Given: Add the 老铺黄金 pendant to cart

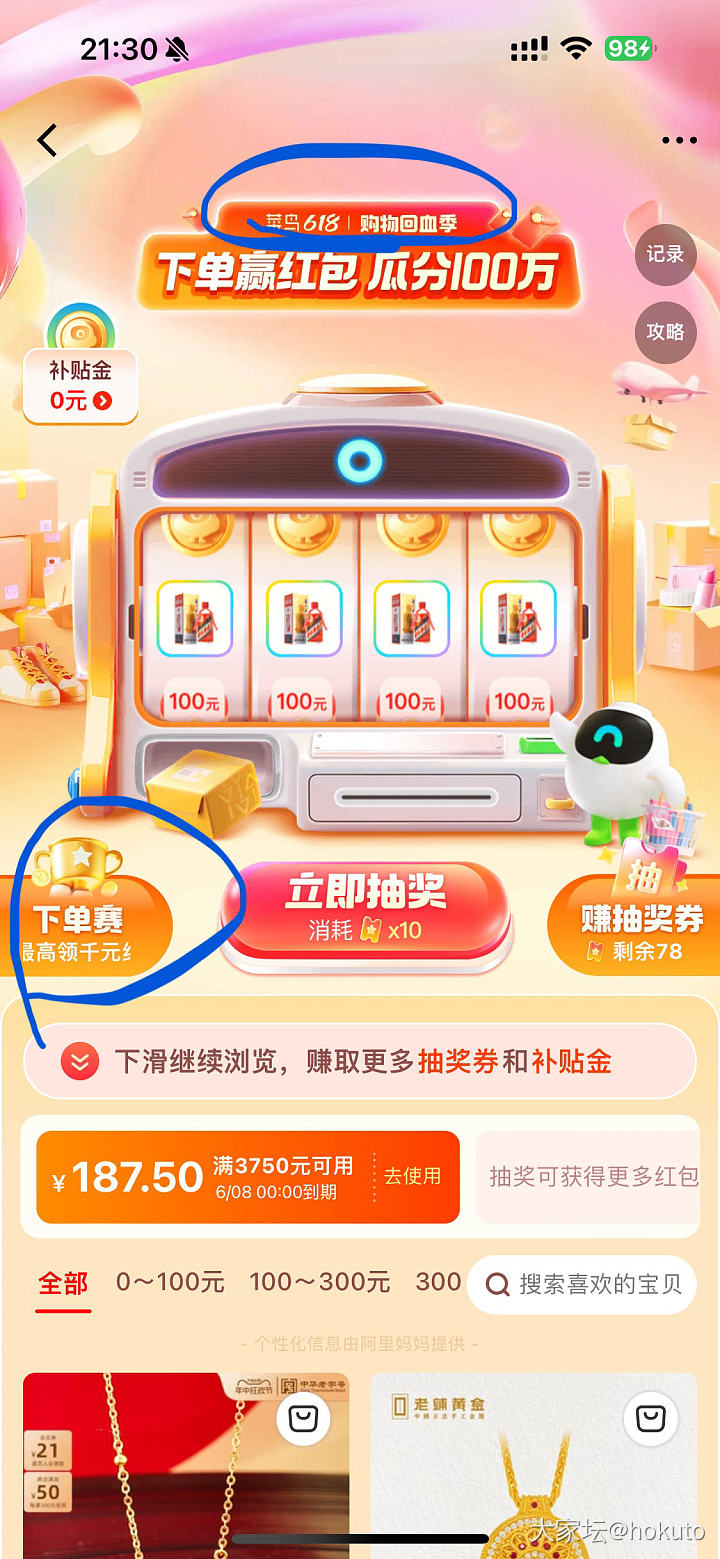Looking at the screenshot, I should pyautogui.click(x=650, y=1417).
